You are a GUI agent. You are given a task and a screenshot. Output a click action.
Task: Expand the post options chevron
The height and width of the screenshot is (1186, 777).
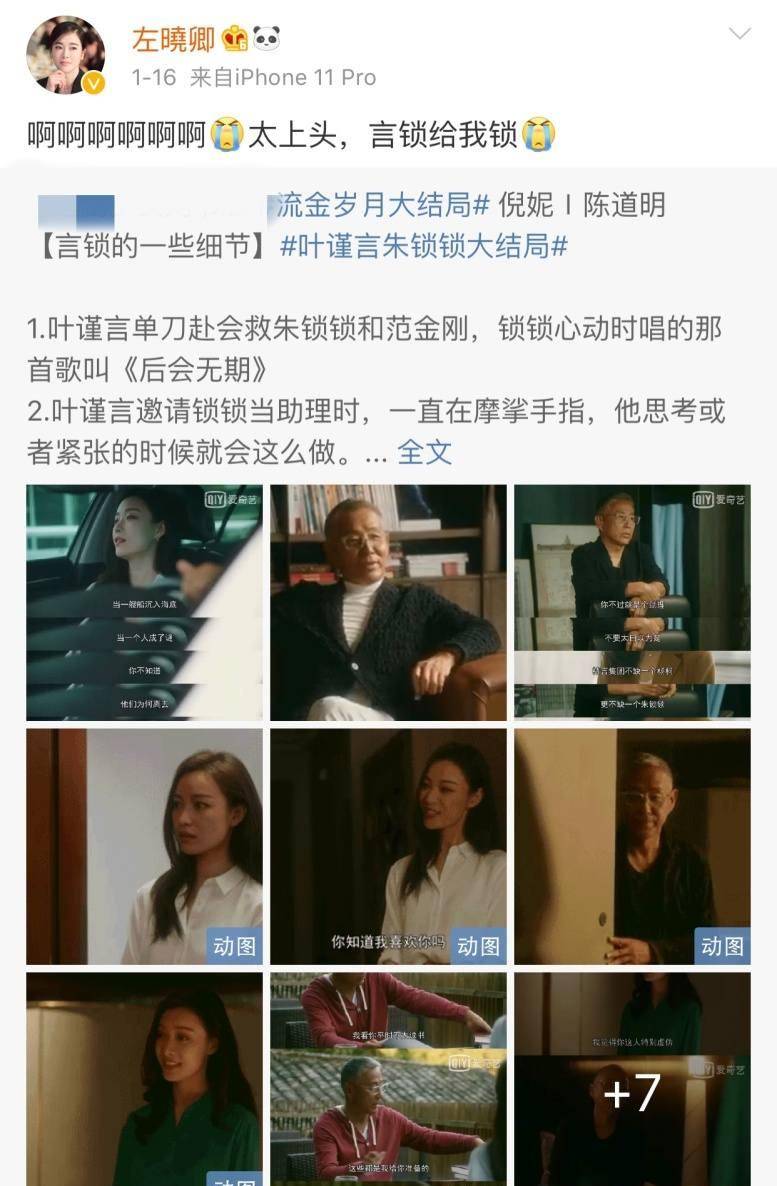[x=739, y=34]
